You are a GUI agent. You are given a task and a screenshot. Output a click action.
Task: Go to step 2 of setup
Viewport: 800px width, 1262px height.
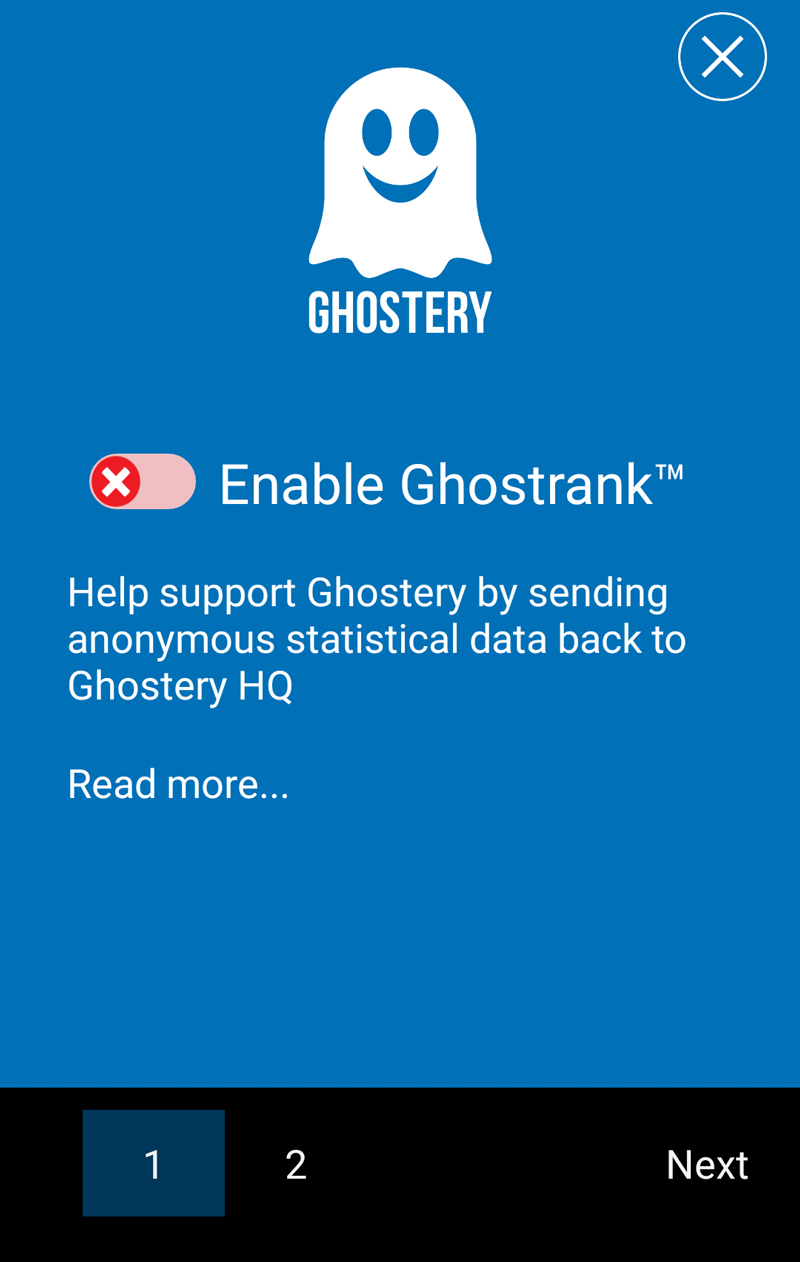[x=295, y=1164]
